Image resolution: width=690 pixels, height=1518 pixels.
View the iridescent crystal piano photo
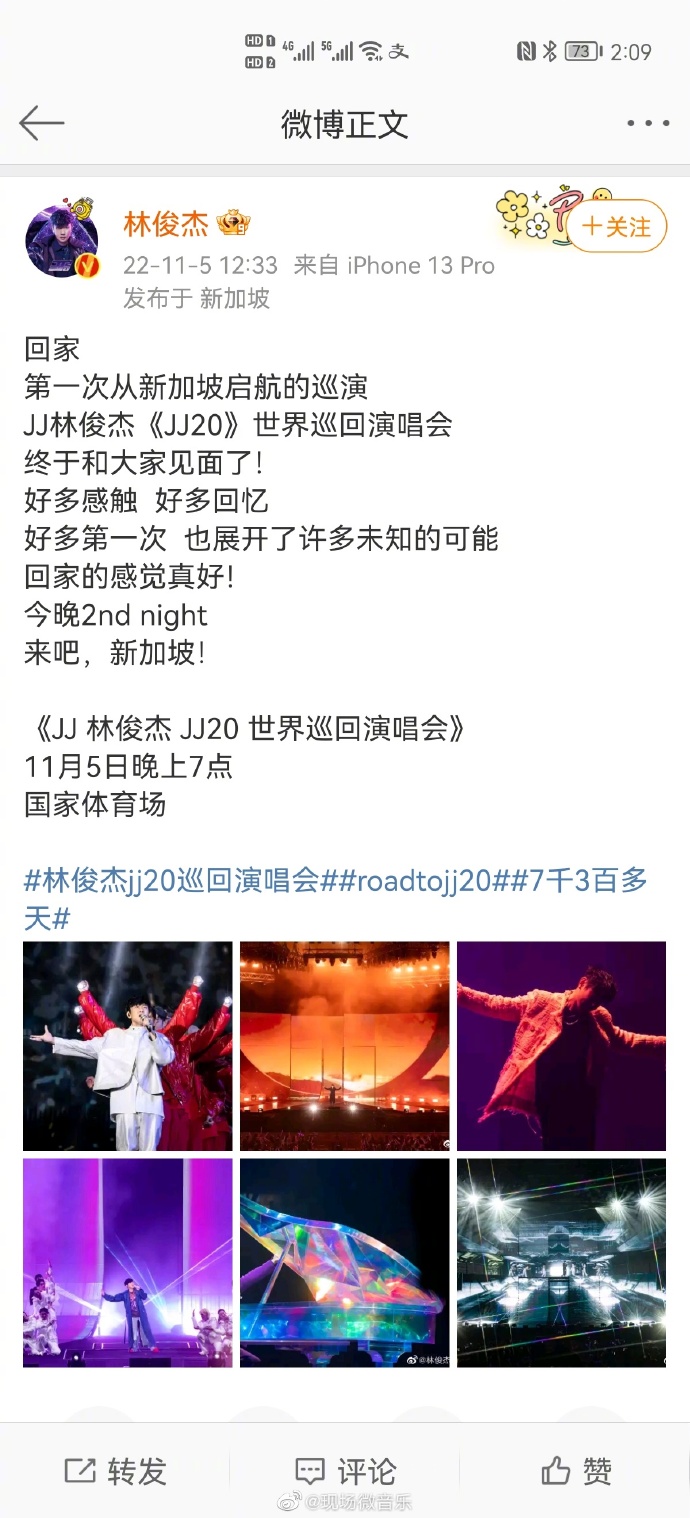(x=345, y=1263)
